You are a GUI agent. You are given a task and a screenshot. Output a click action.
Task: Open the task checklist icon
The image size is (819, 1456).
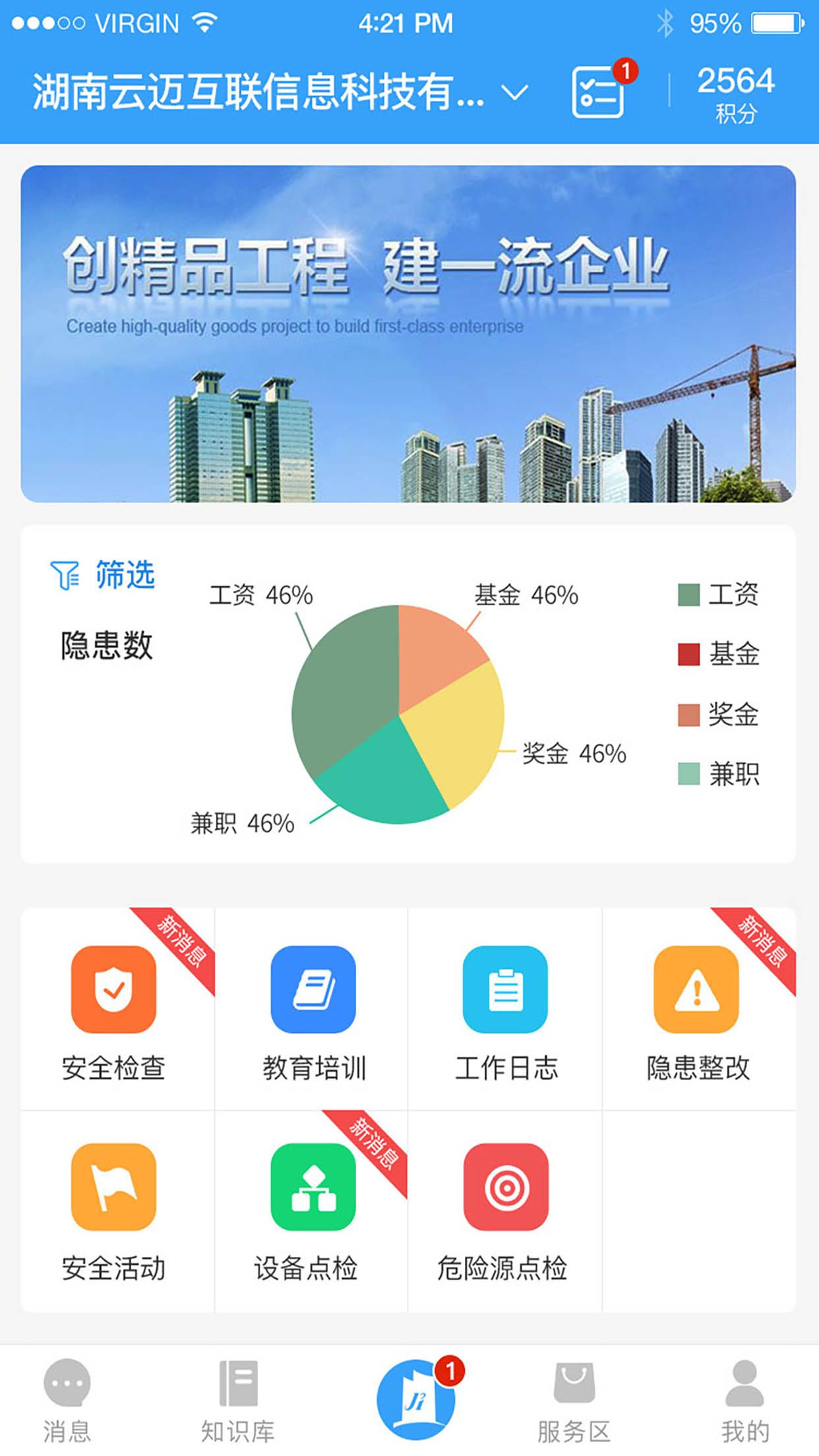tap(597, 92)
